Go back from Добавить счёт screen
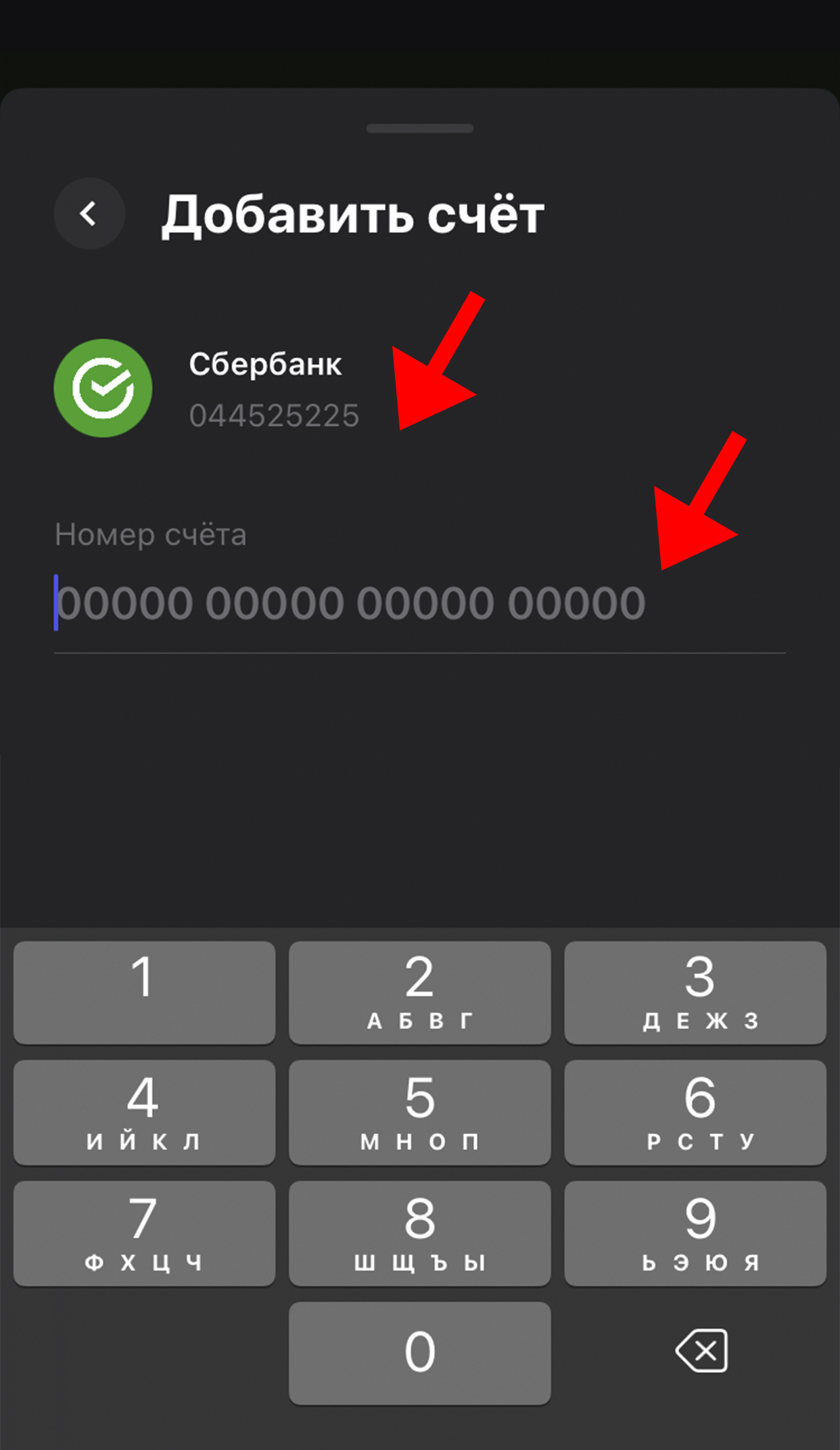This screenshot has height=1450, width=840. point(89,214)
